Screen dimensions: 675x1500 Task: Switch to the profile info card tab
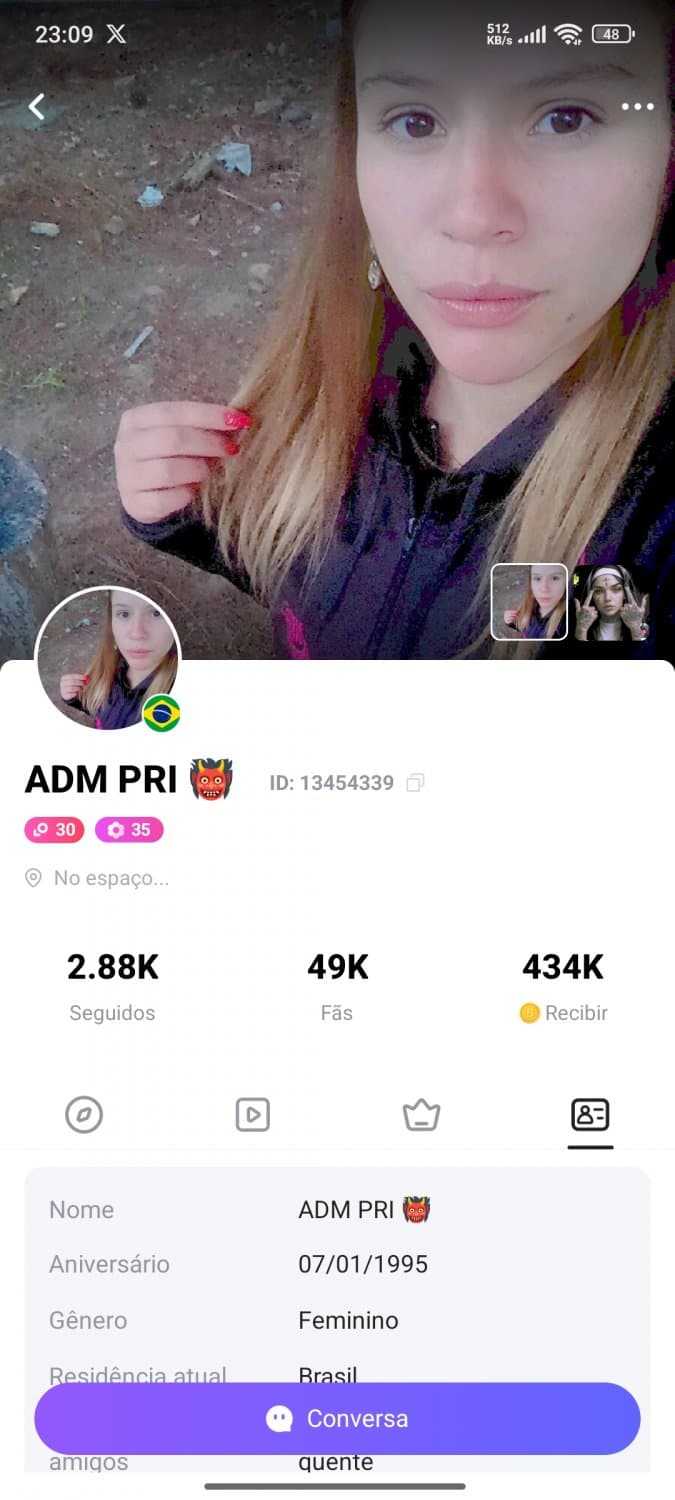click(x=590, y=1114)
